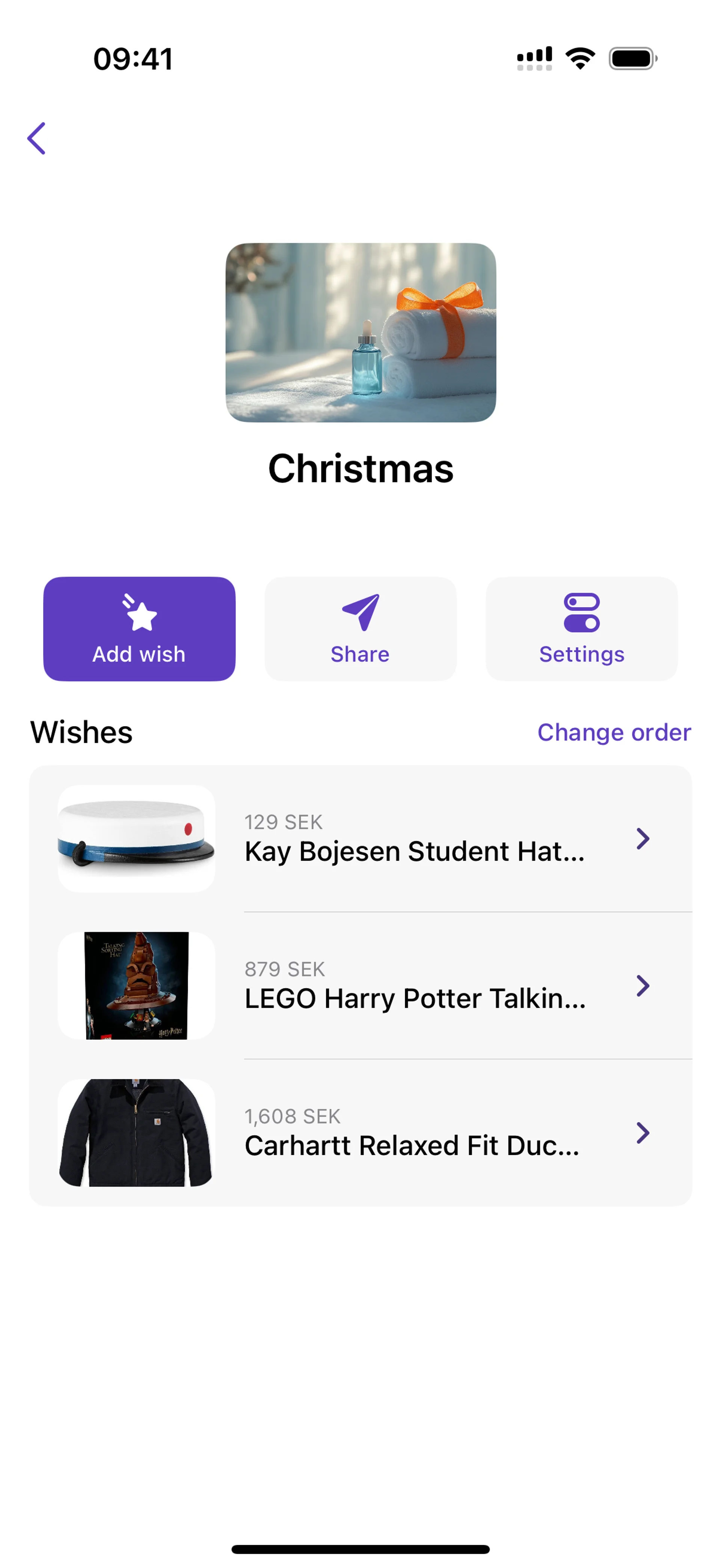
Task: Share the Christmas wishlist
Action: click(360, 628)
